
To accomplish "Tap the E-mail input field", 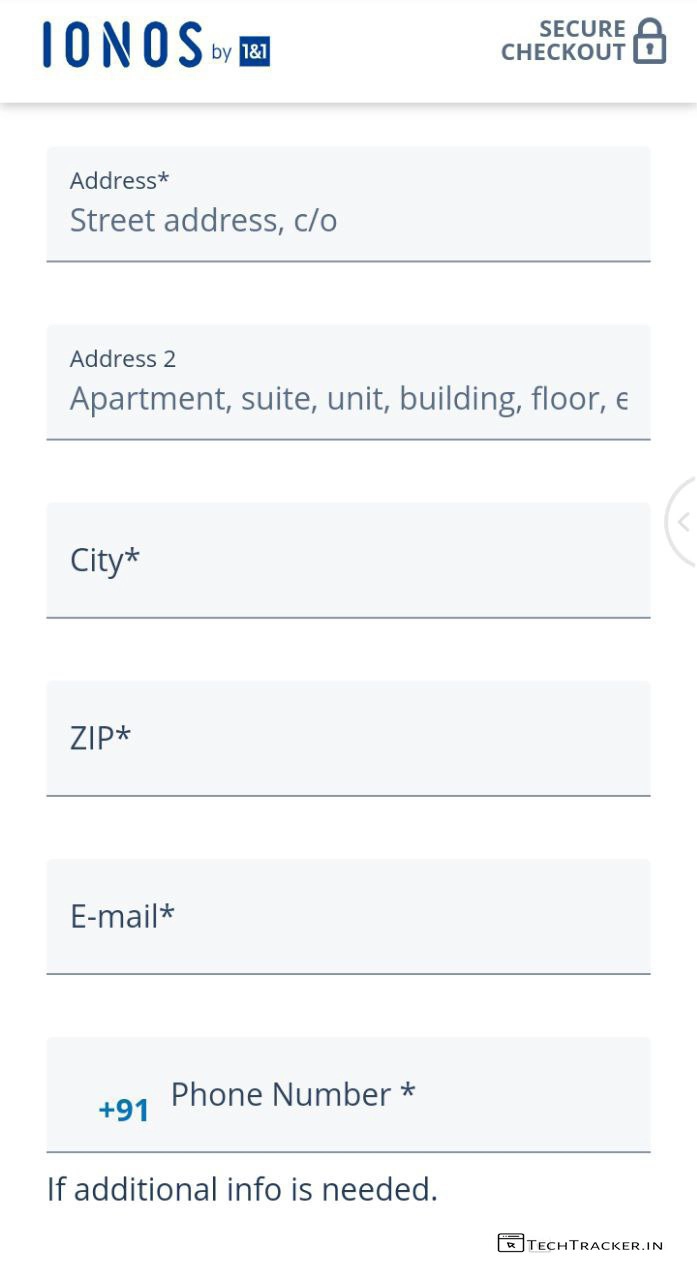I will click(348, 916).
